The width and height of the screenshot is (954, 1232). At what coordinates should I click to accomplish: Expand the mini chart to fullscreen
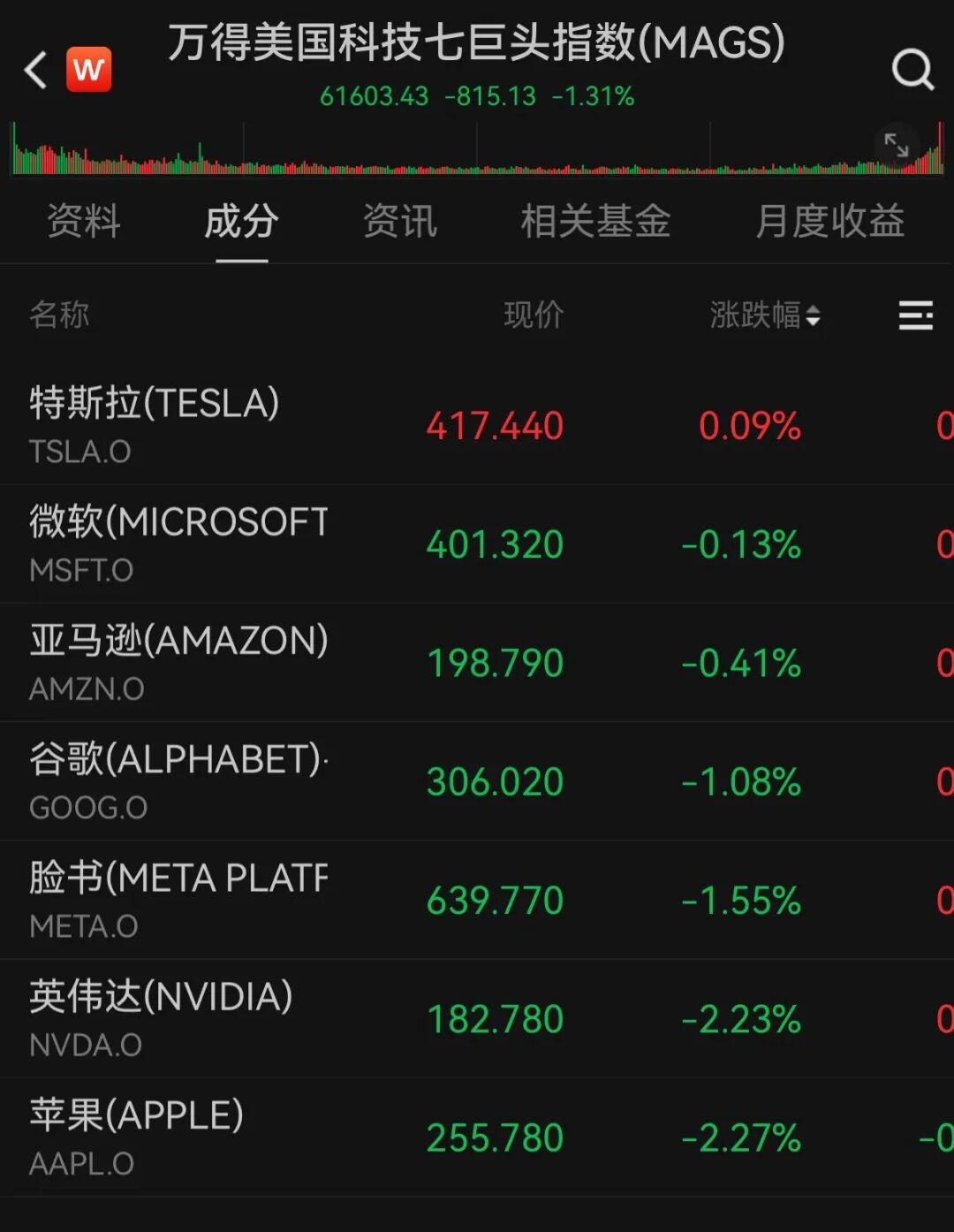[897, 145]
